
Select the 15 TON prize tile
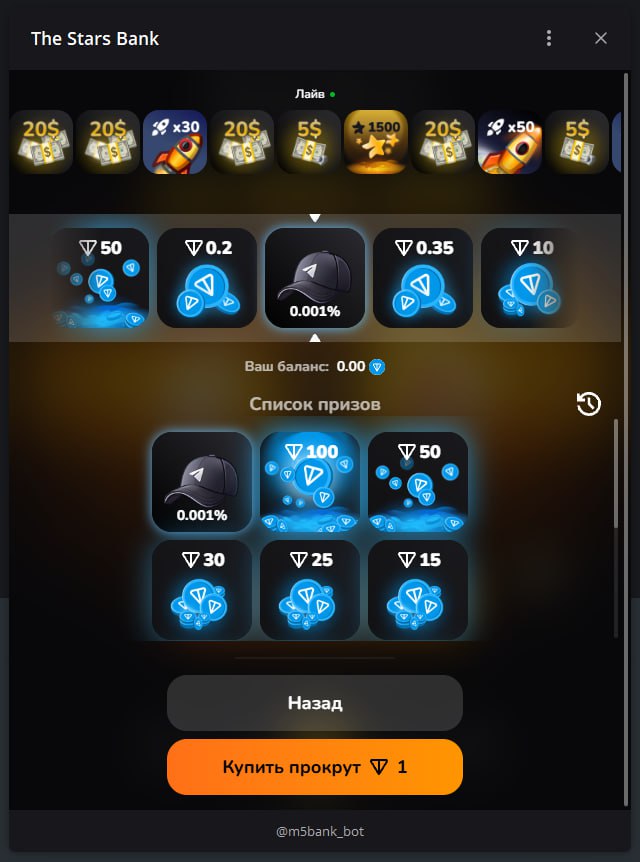click(418, 590)
